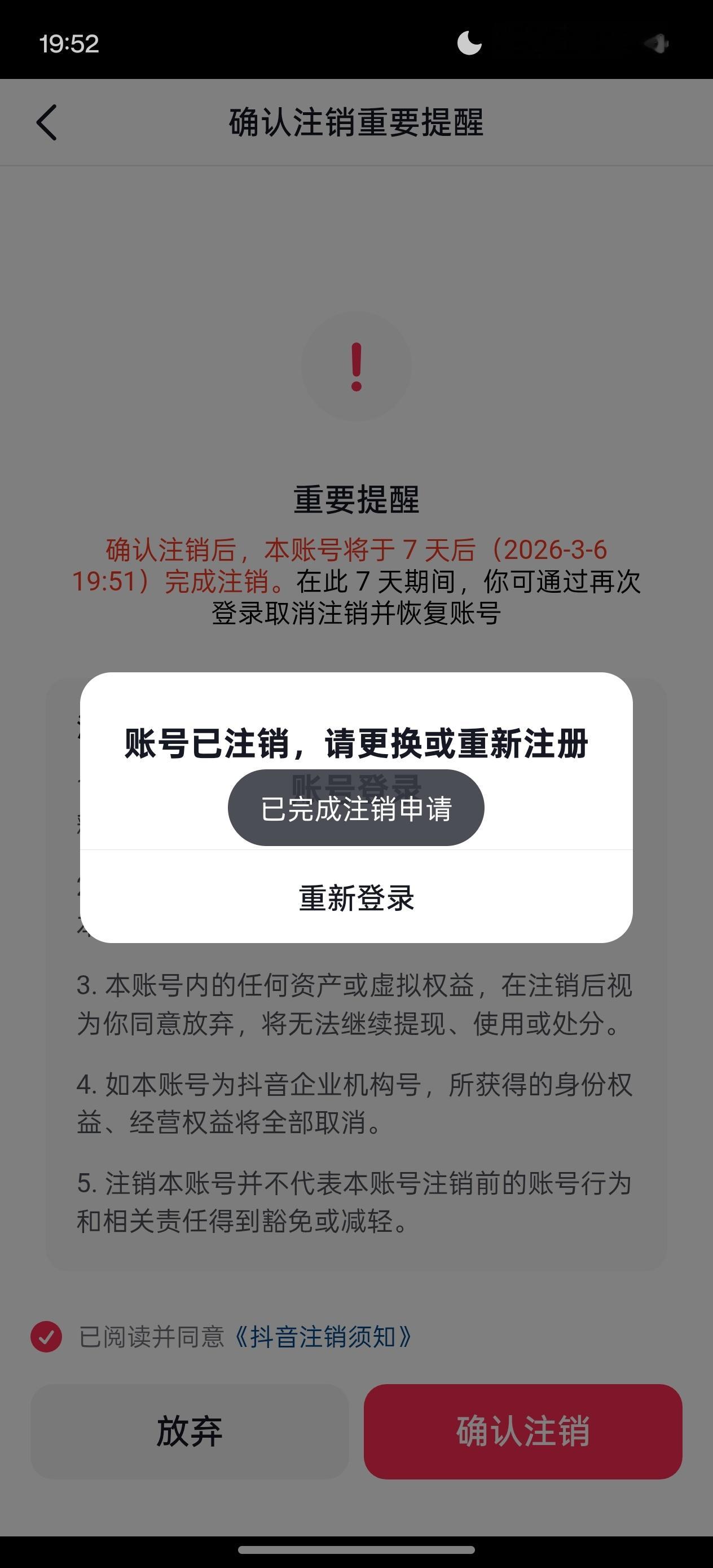Tap the back arrow to exit deletion page
This screenshot has height=1568, width=713.
(47, 124)
